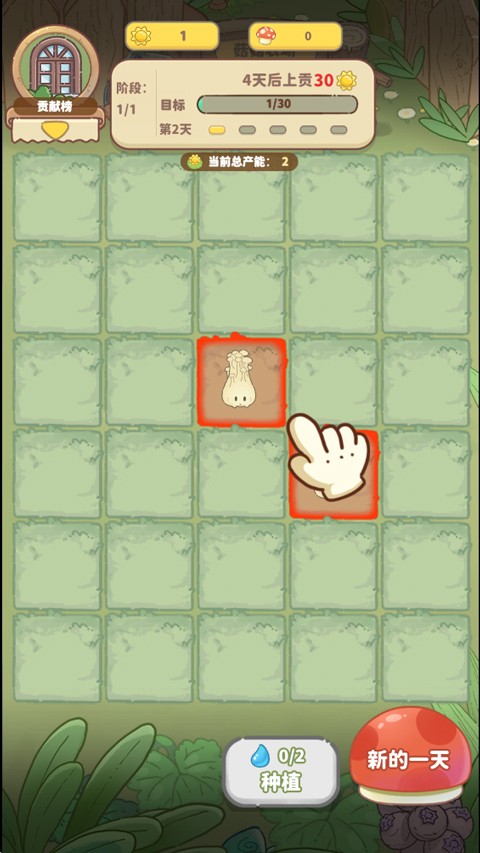Viewport: 480px width, 853px height.
Task: Tap the 种植 plant button
Action: 281,772
